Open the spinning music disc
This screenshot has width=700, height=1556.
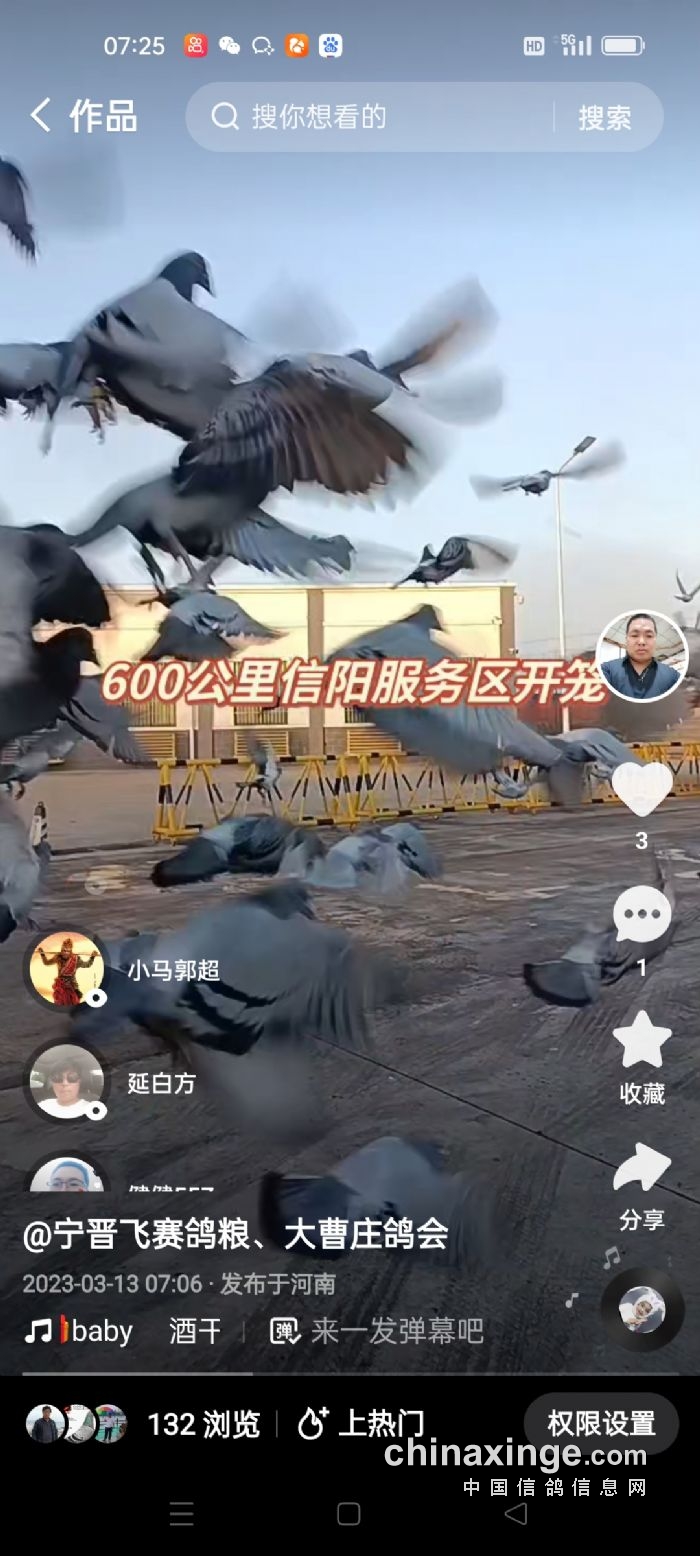coord(642,1309)
